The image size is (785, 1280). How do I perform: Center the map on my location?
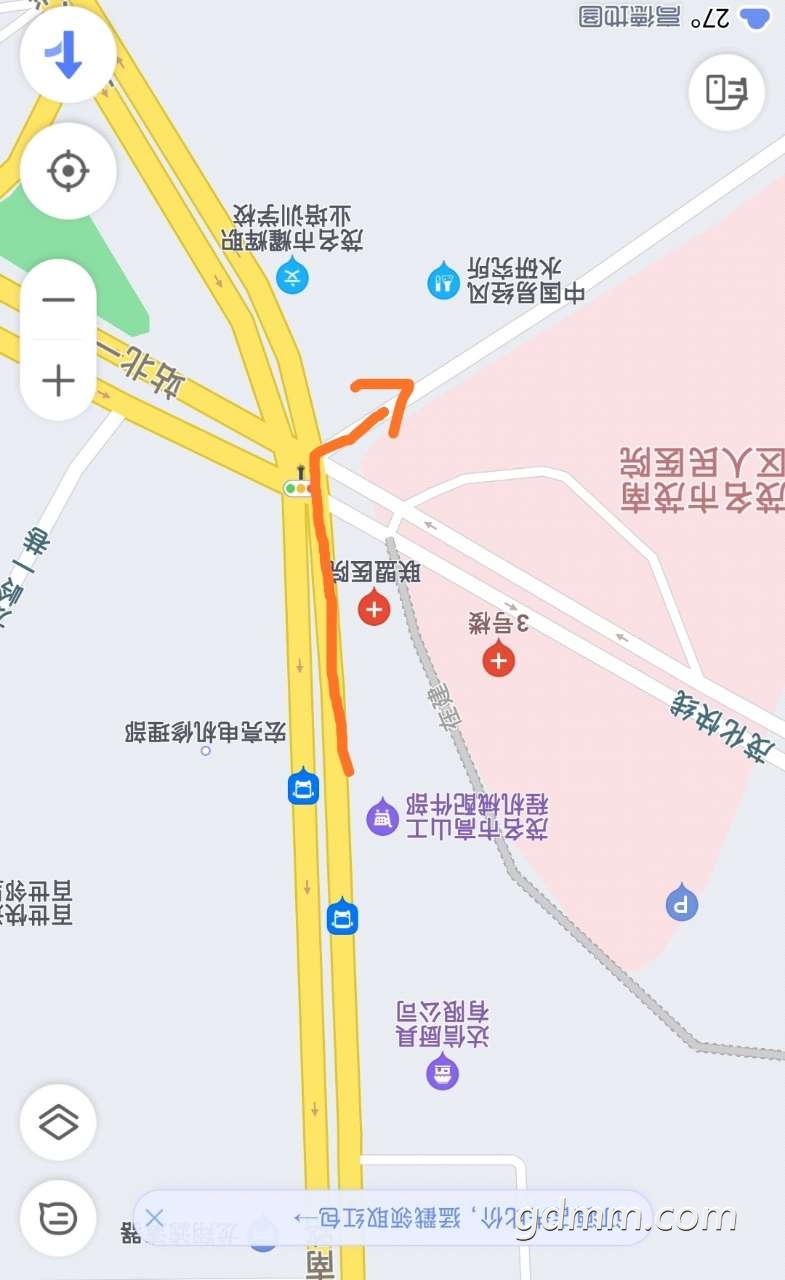(68, 171)
